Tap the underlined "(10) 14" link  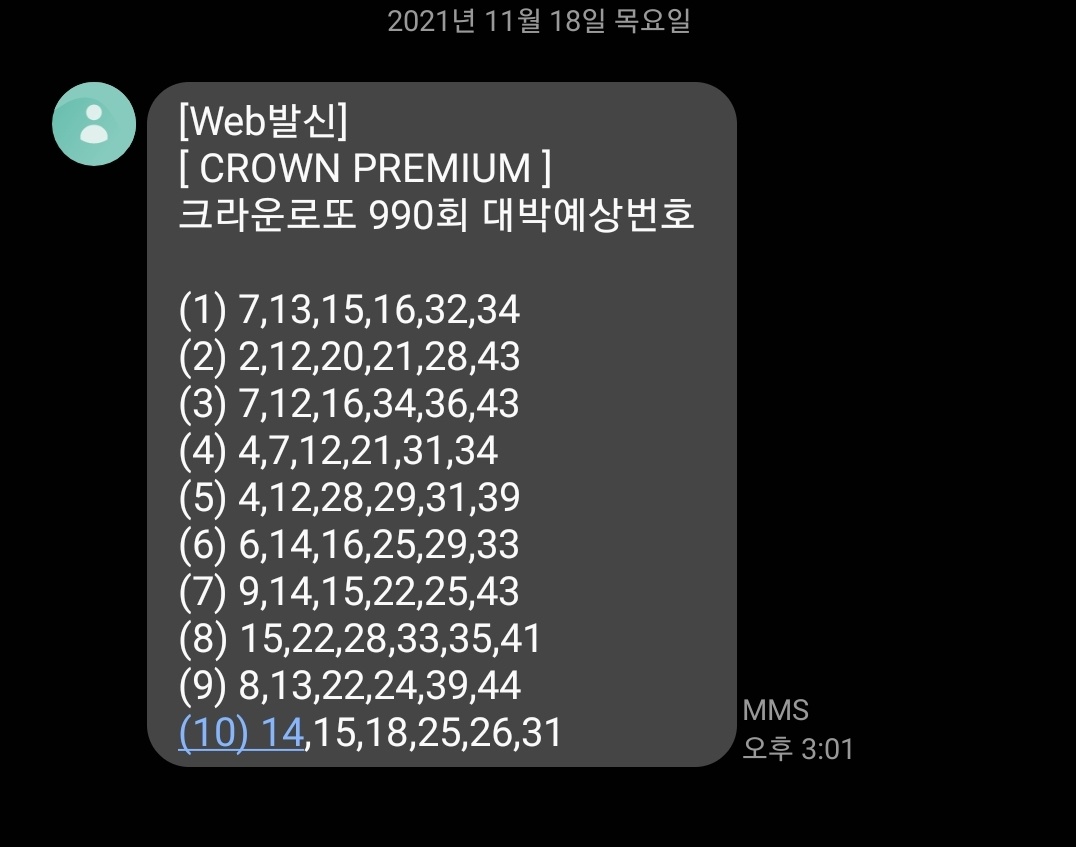click(240, 733)
